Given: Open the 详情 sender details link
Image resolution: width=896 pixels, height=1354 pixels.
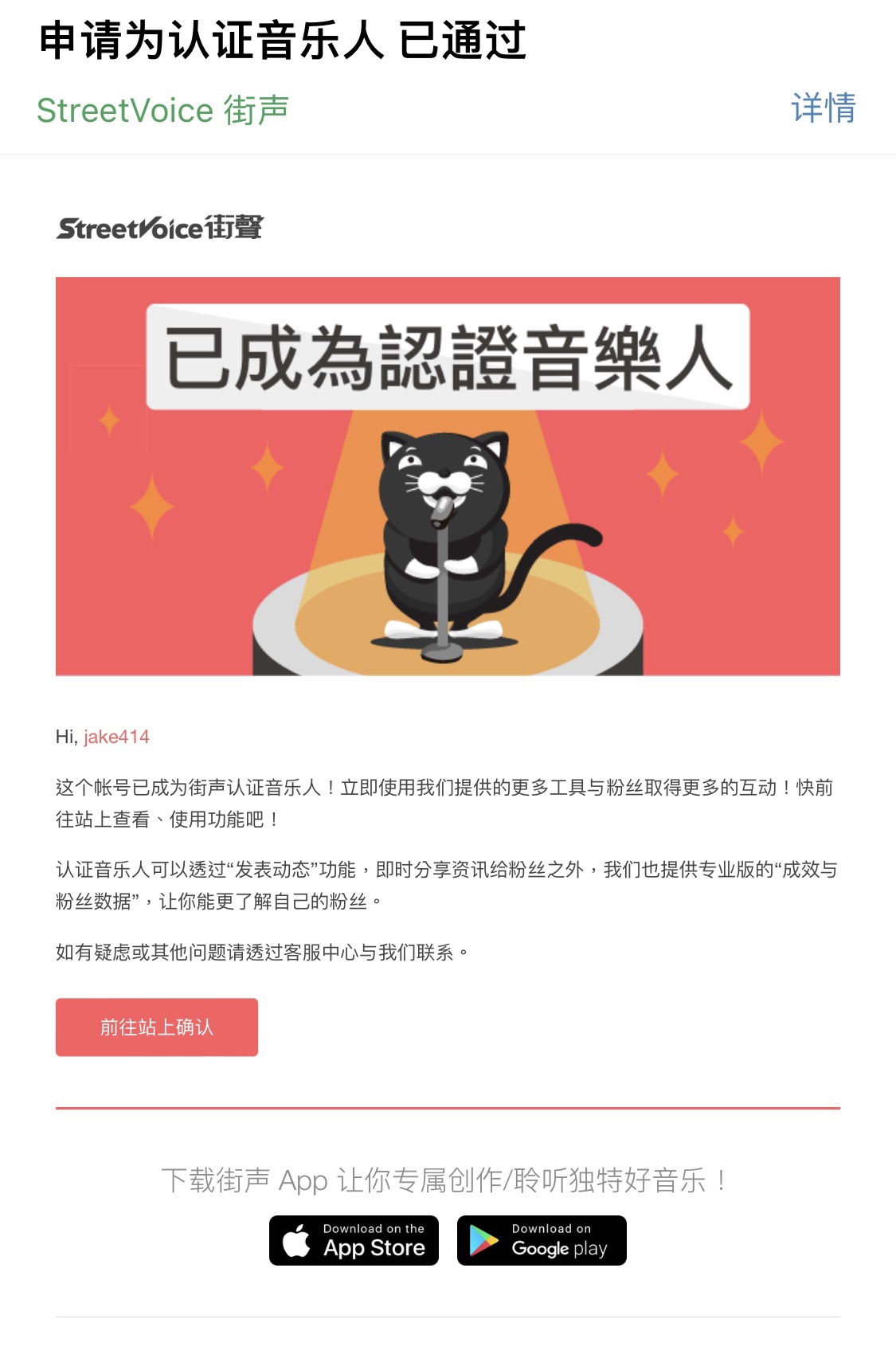Looking at the screenshot, I should 823,108.
